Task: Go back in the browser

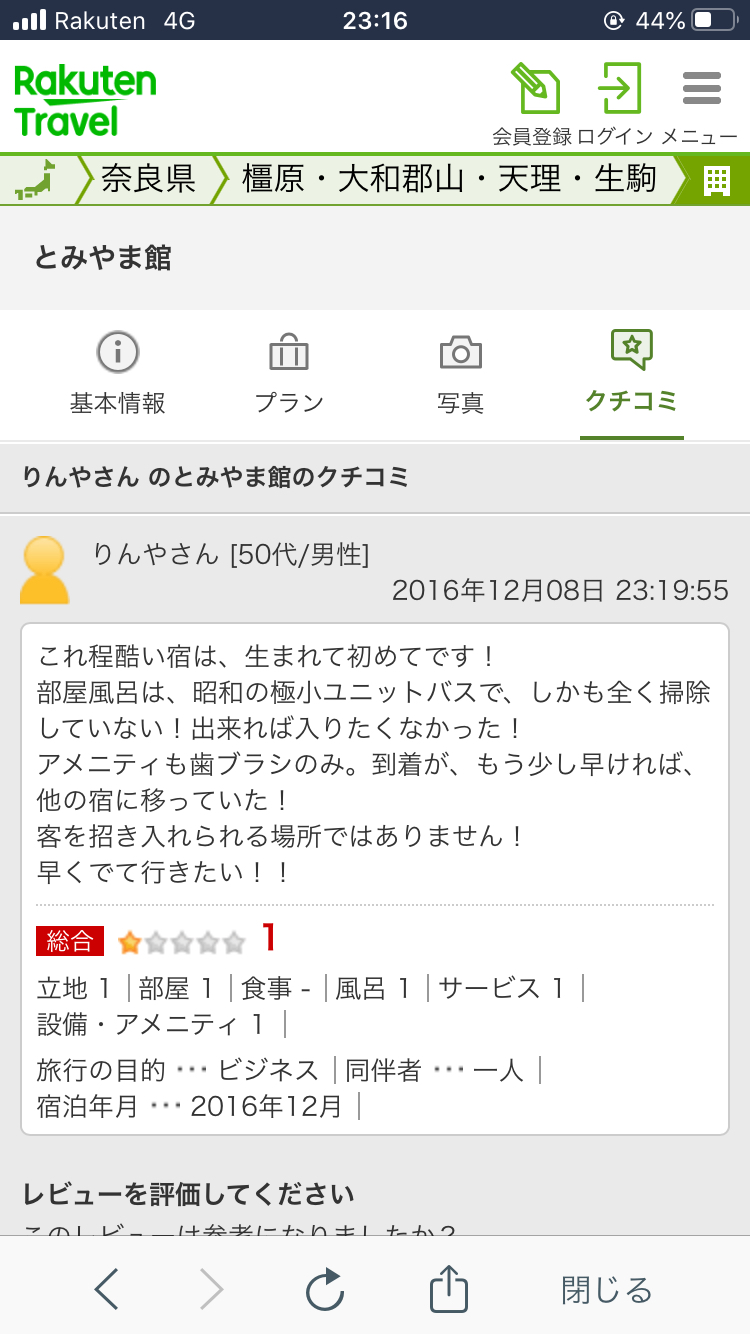Action: pyautogui.click(x=107, y=1290)
